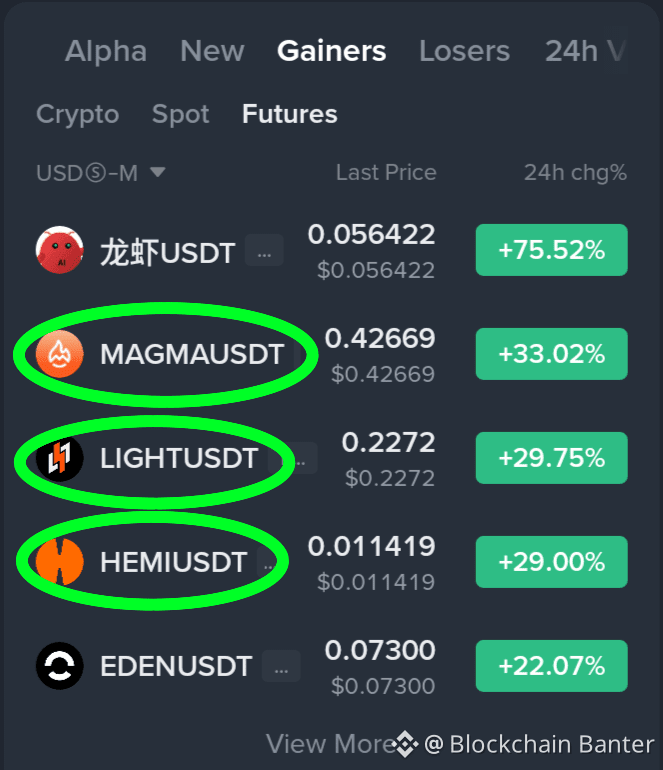This screenshot has height=770, width=663.
Task: Open the 龙虾USDT futures row
Action: tap(332, 250)
